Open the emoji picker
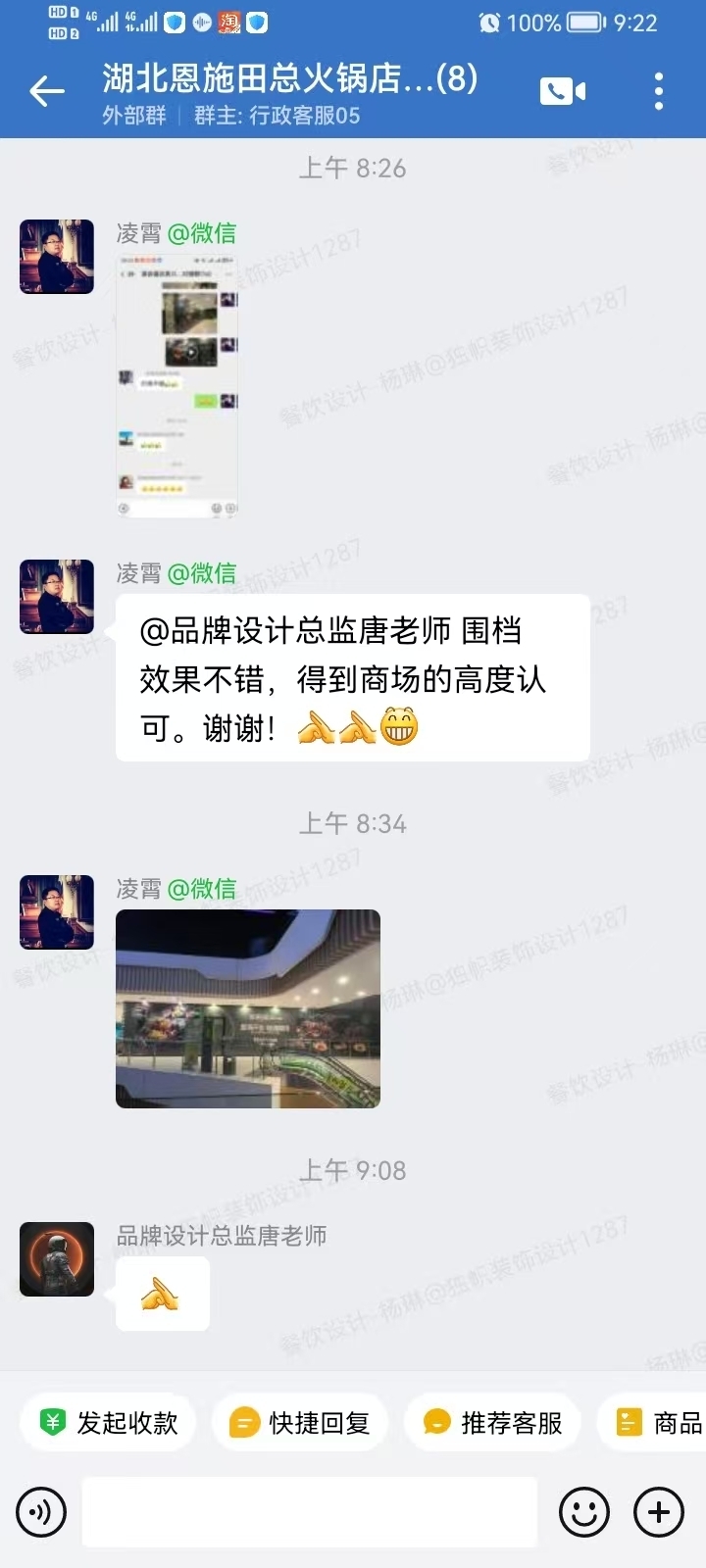706x1568 pixels. [x=584, y=1512]
